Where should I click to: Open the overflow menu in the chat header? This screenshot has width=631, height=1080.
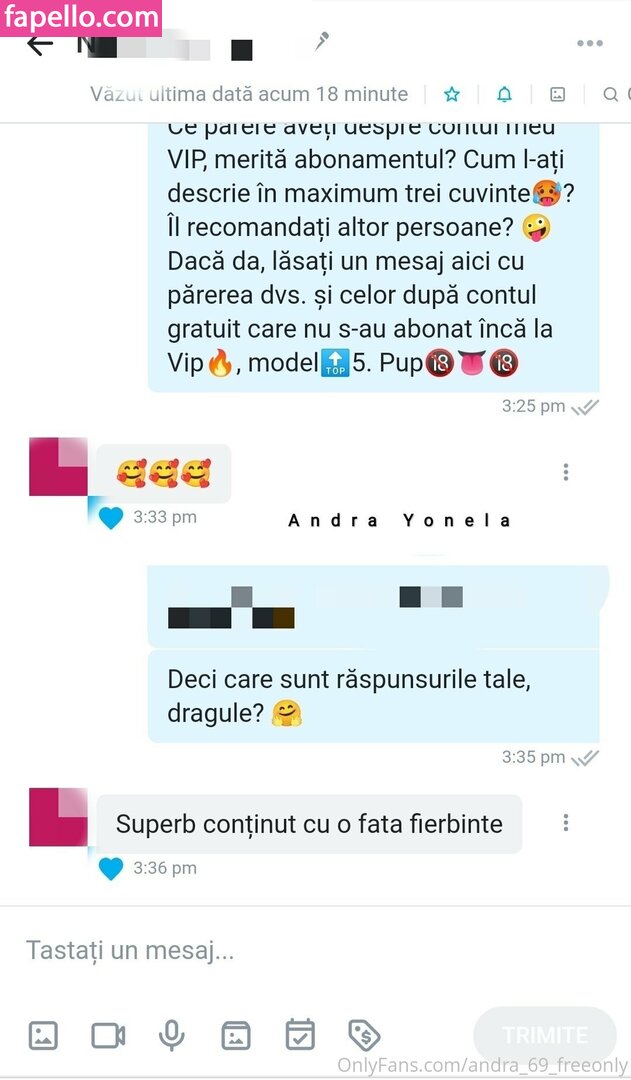[x=590, y=44]
